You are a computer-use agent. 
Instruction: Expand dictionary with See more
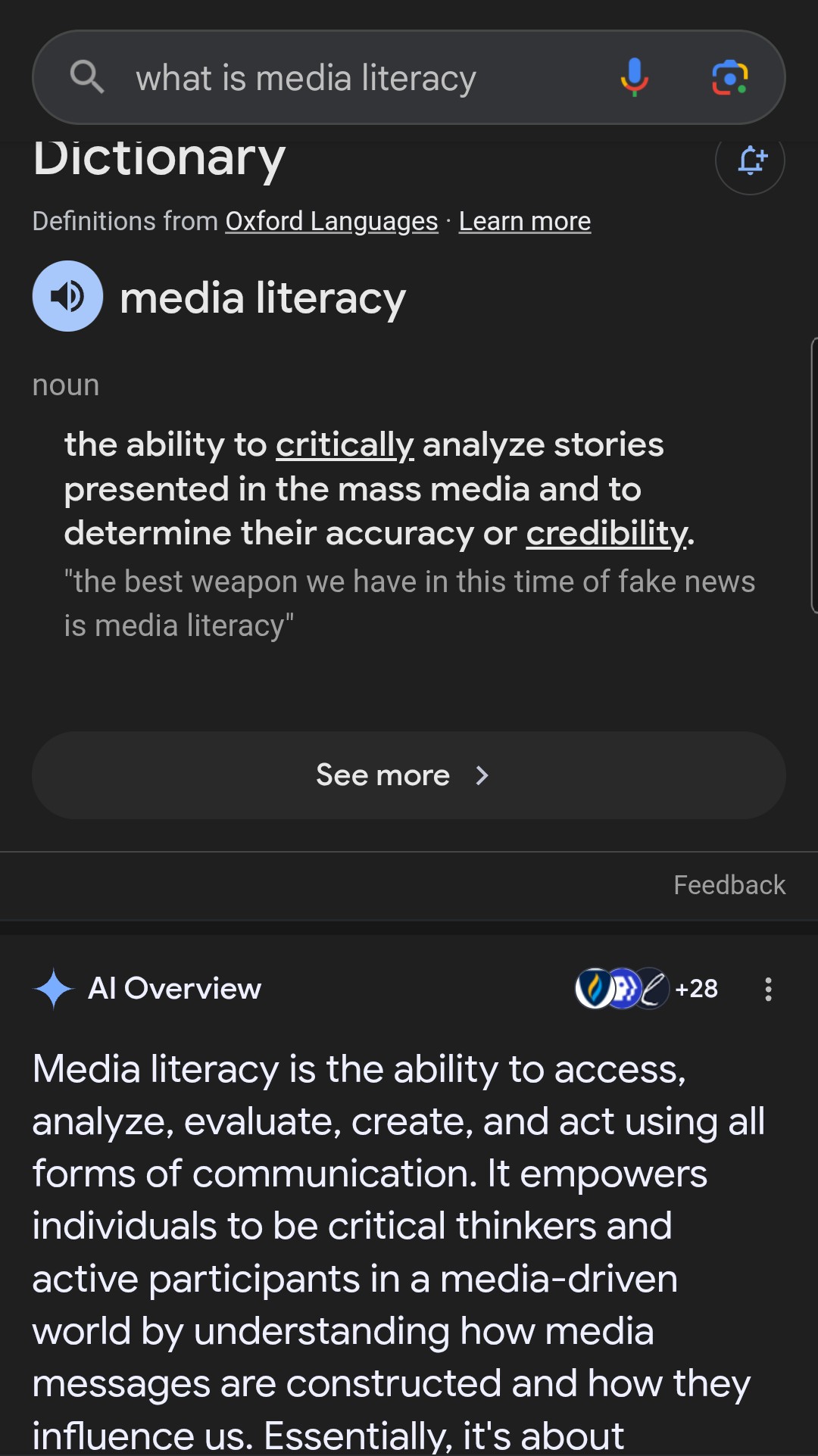[409, 775]
